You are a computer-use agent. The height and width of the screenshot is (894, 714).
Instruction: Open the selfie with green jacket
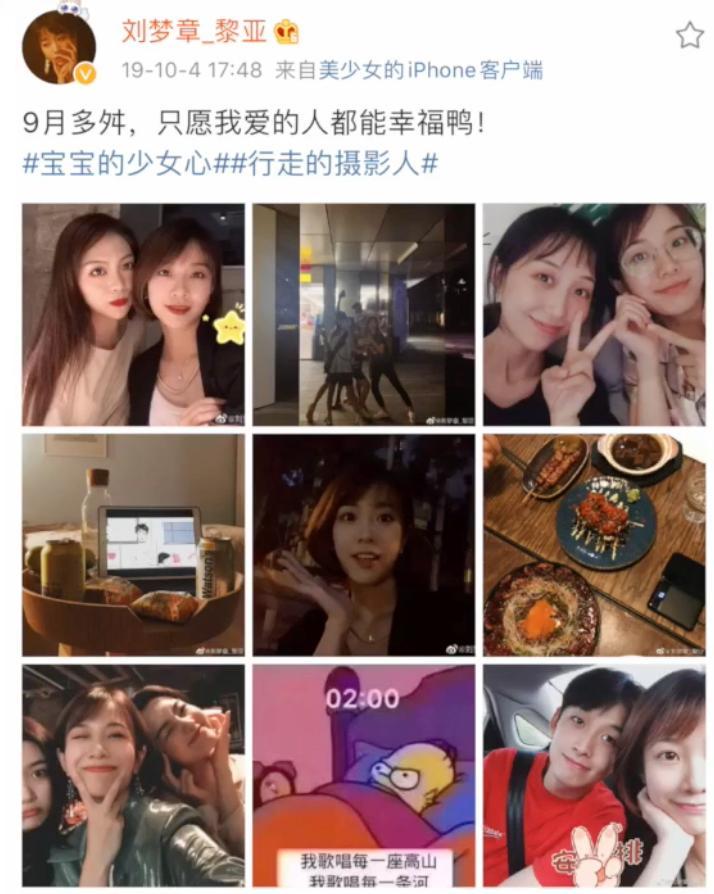pyautogui.click(x=133, y=775)
